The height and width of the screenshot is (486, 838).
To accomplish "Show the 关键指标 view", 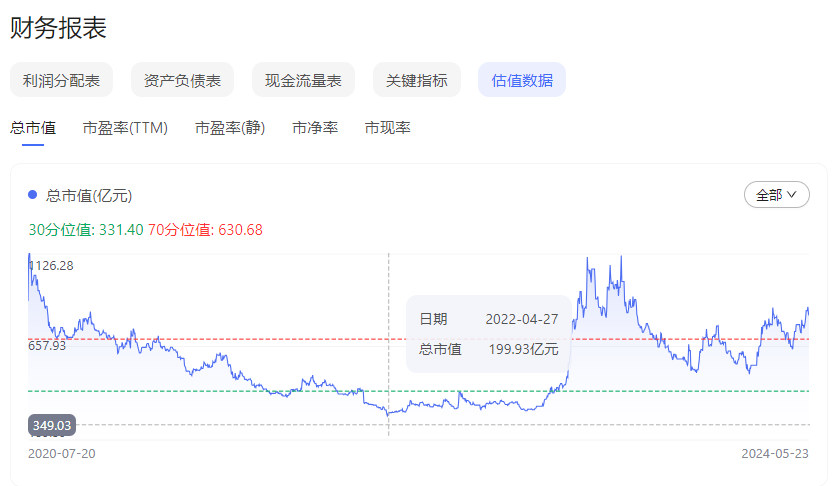I will (416, 80).
